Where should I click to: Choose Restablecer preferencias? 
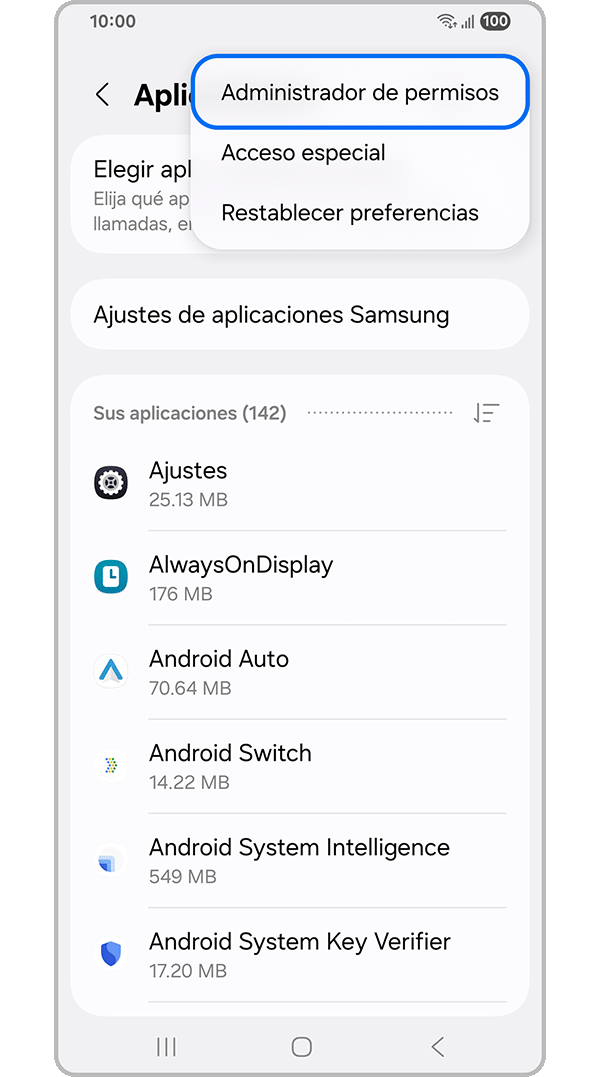(349, 213)
